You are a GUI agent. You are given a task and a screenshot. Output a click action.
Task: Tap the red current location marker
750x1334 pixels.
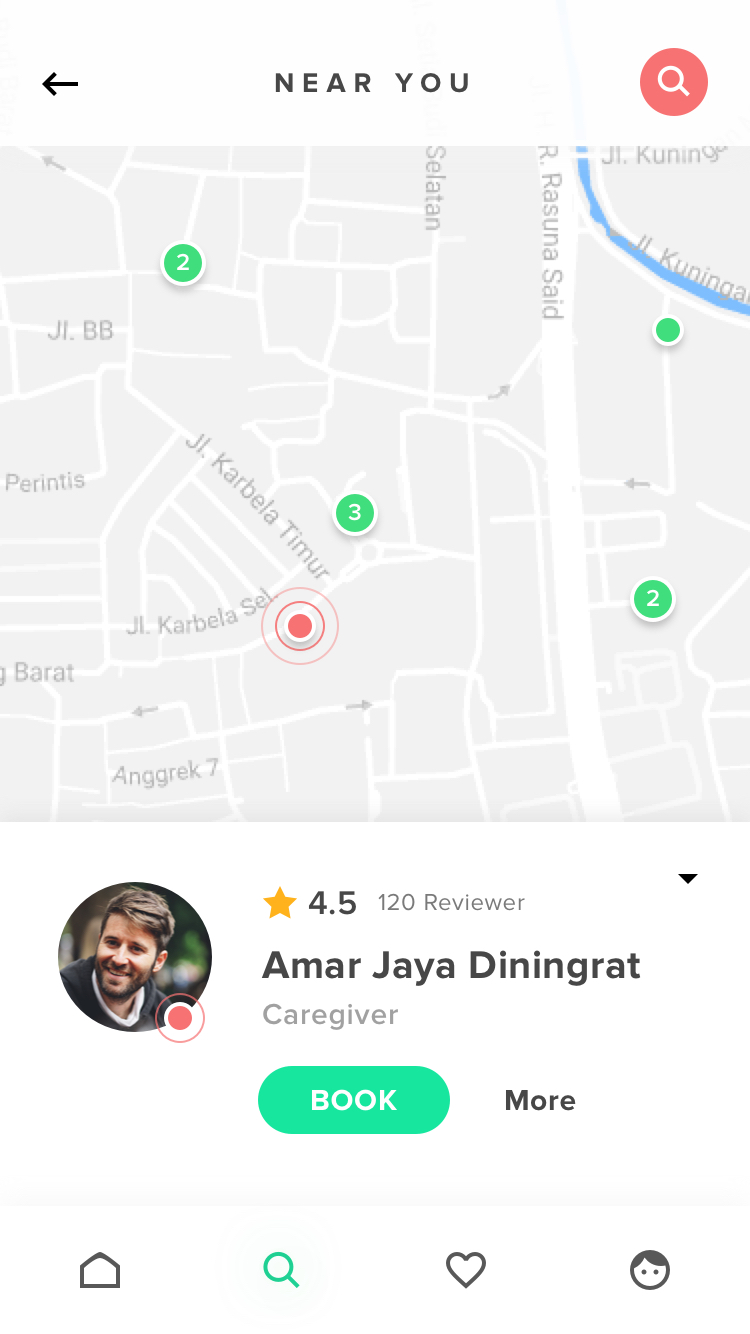[300, 626]
